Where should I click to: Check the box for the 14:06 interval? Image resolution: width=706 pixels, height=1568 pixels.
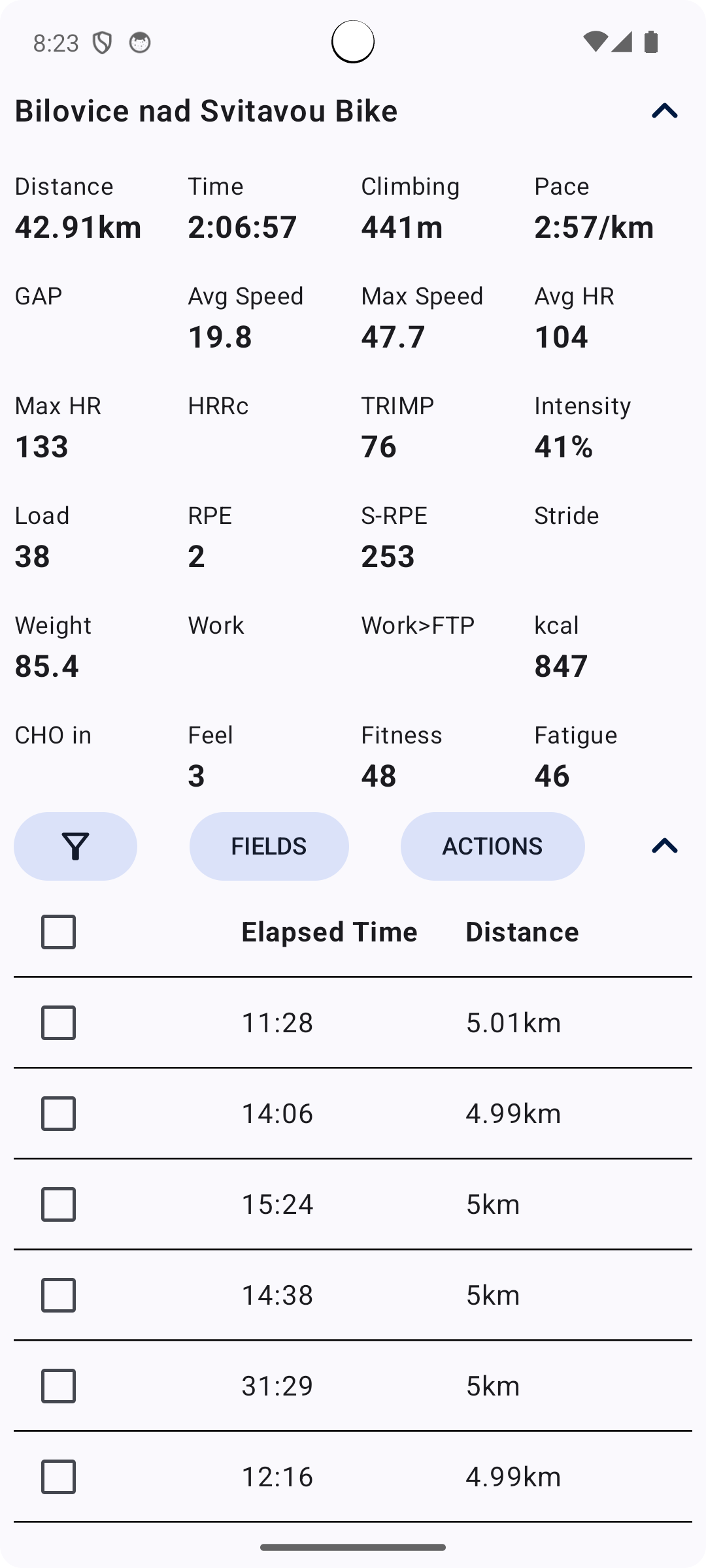pyautogui.click(x=59, y=1113)
